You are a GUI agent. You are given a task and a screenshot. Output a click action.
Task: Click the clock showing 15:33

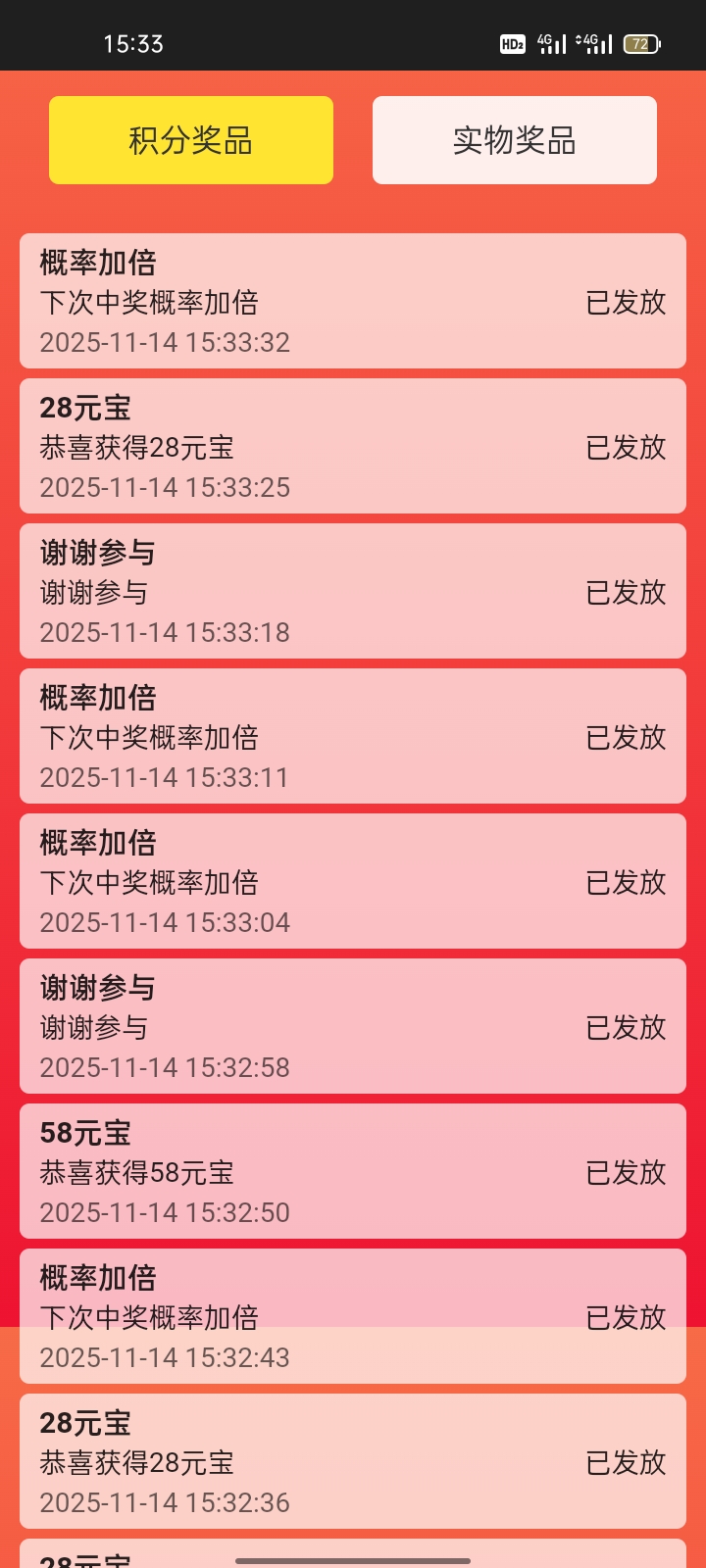click(135, 42)
